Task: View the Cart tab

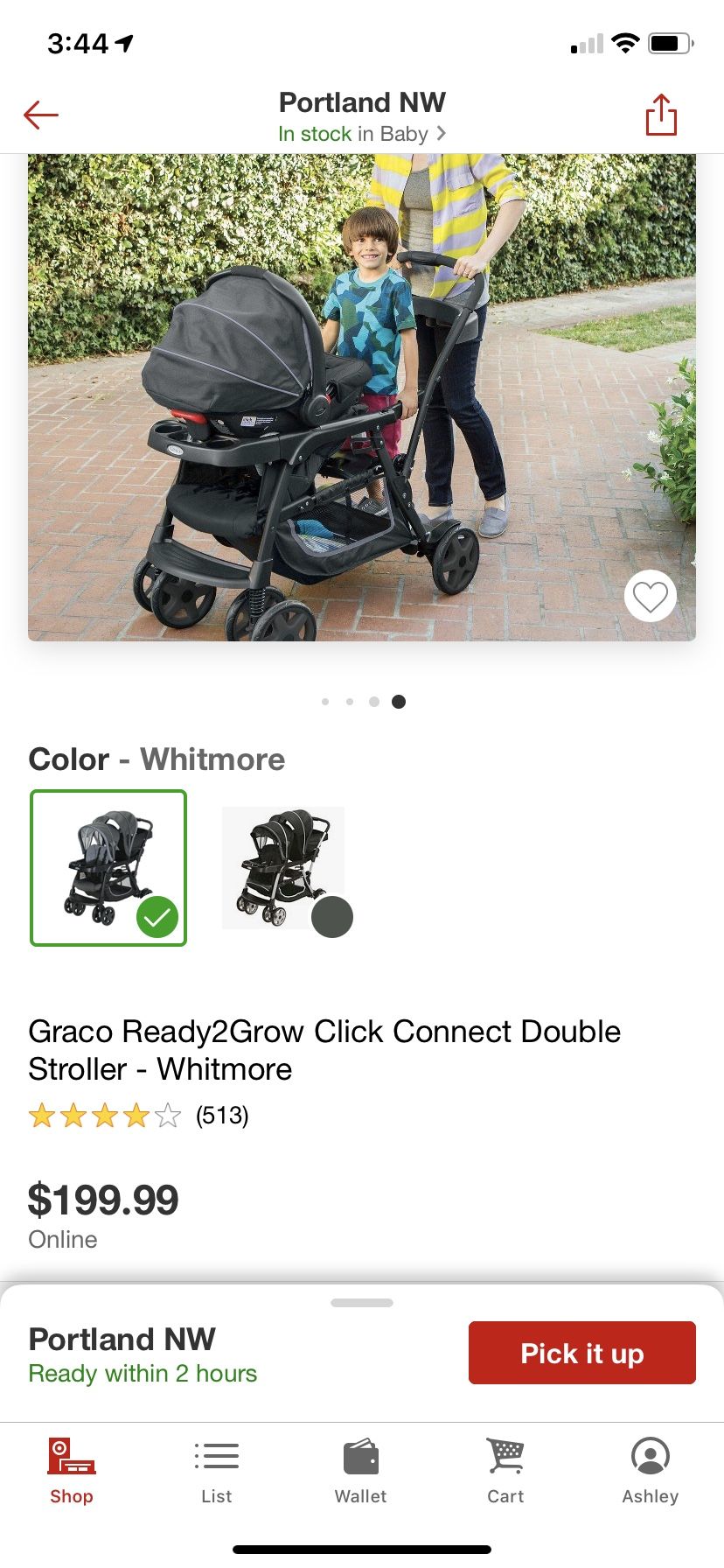Action: (x=505, y=1471)
